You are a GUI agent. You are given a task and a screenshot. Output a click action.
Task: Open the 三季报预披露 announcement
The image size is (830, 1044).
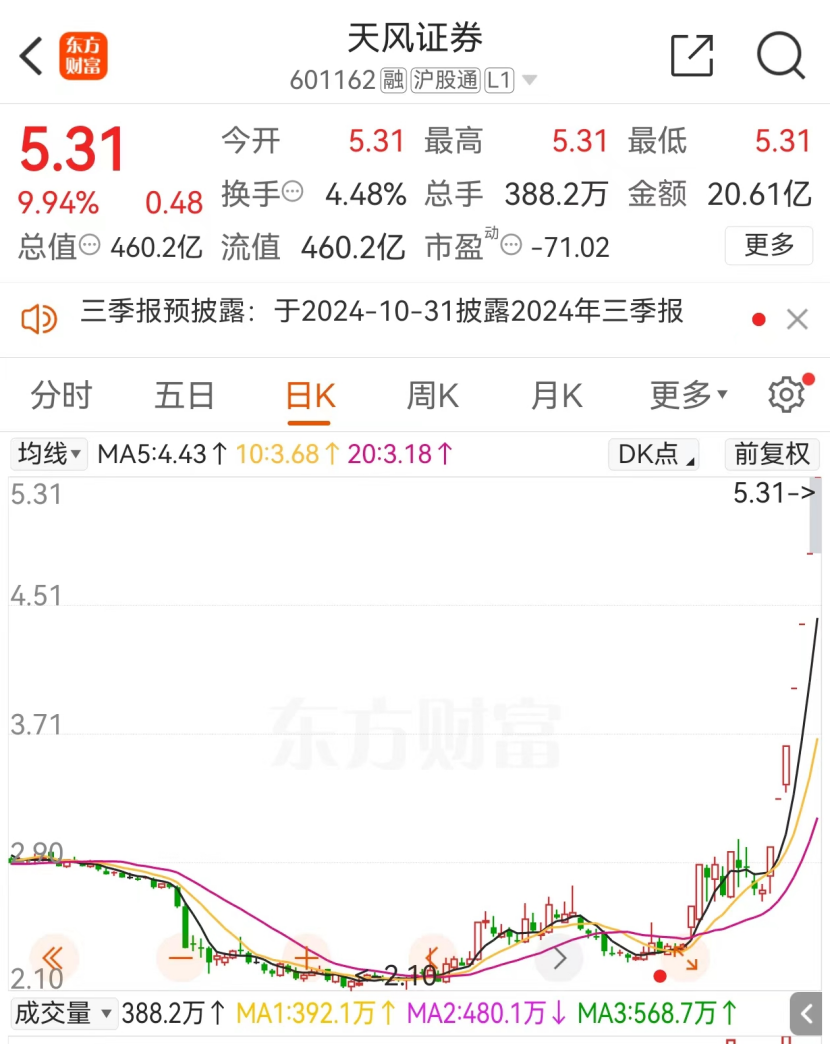pyautogui.click(x=382, y=313)
